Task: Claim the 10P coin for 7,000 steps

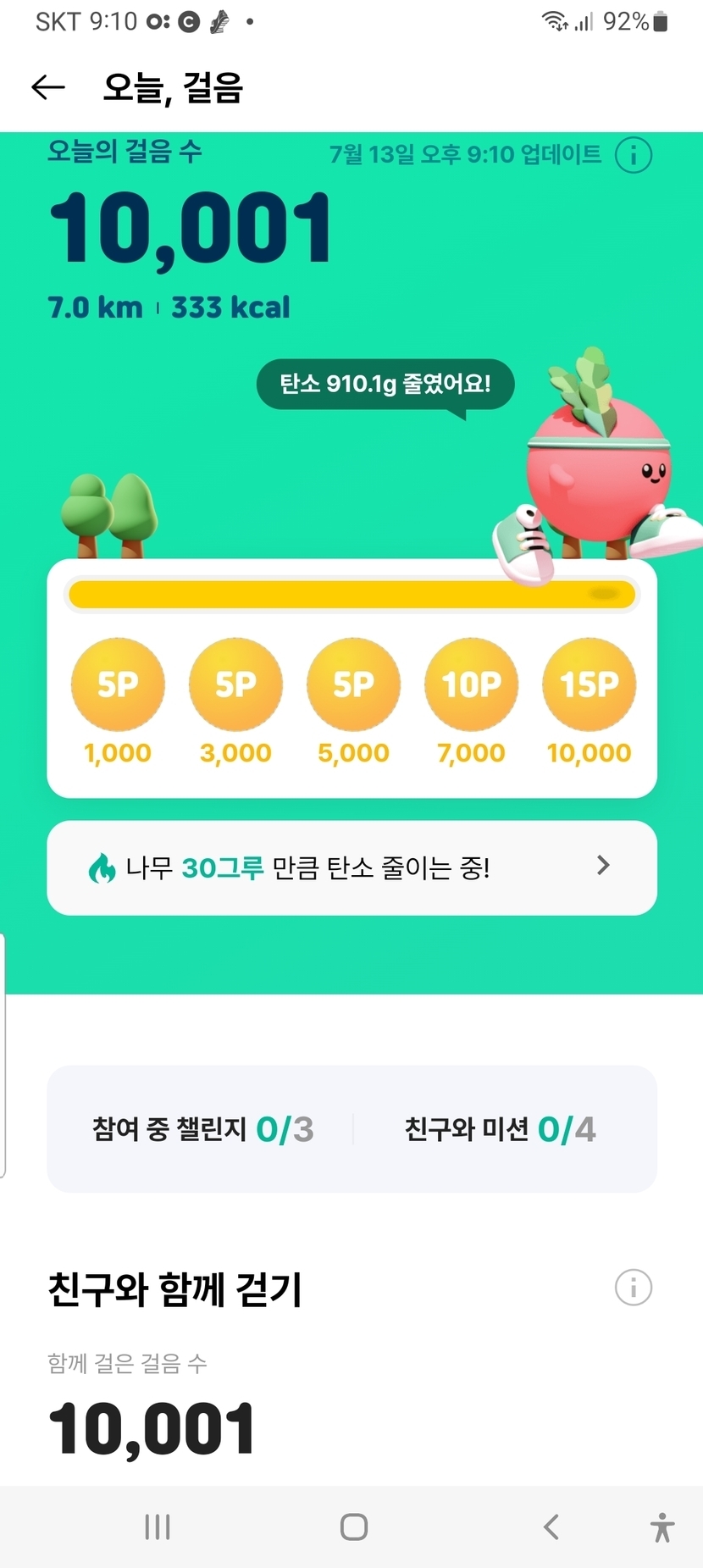Action: click(x=471, y=684)
